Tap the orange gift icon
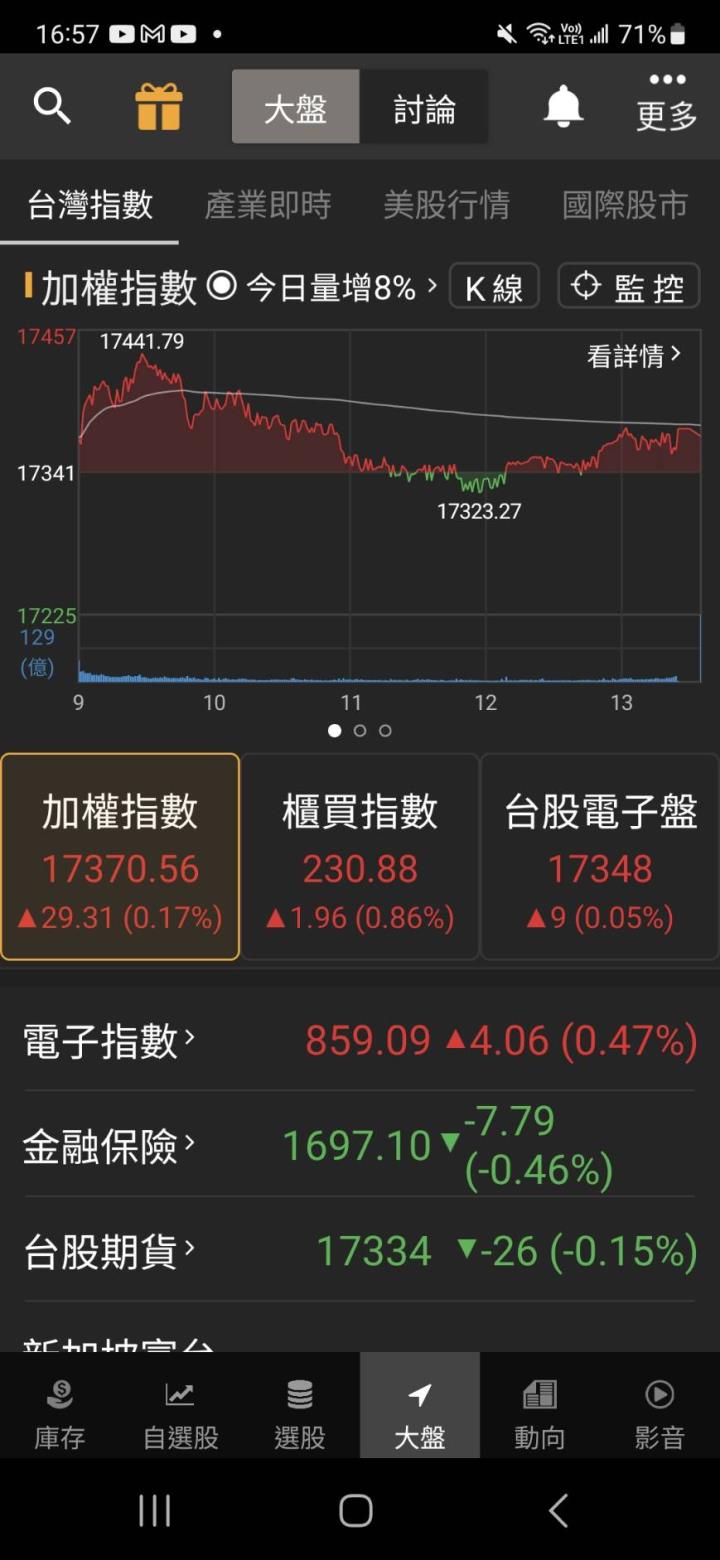The width and height of the screenshot is (720, 1560). (159, 106)
